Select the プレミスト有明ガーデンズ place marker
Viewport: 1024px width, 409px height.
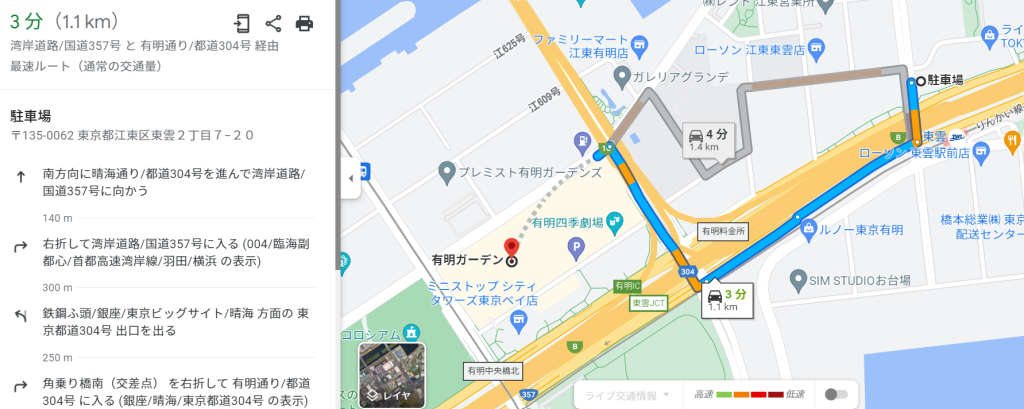(x=448, y=173)
